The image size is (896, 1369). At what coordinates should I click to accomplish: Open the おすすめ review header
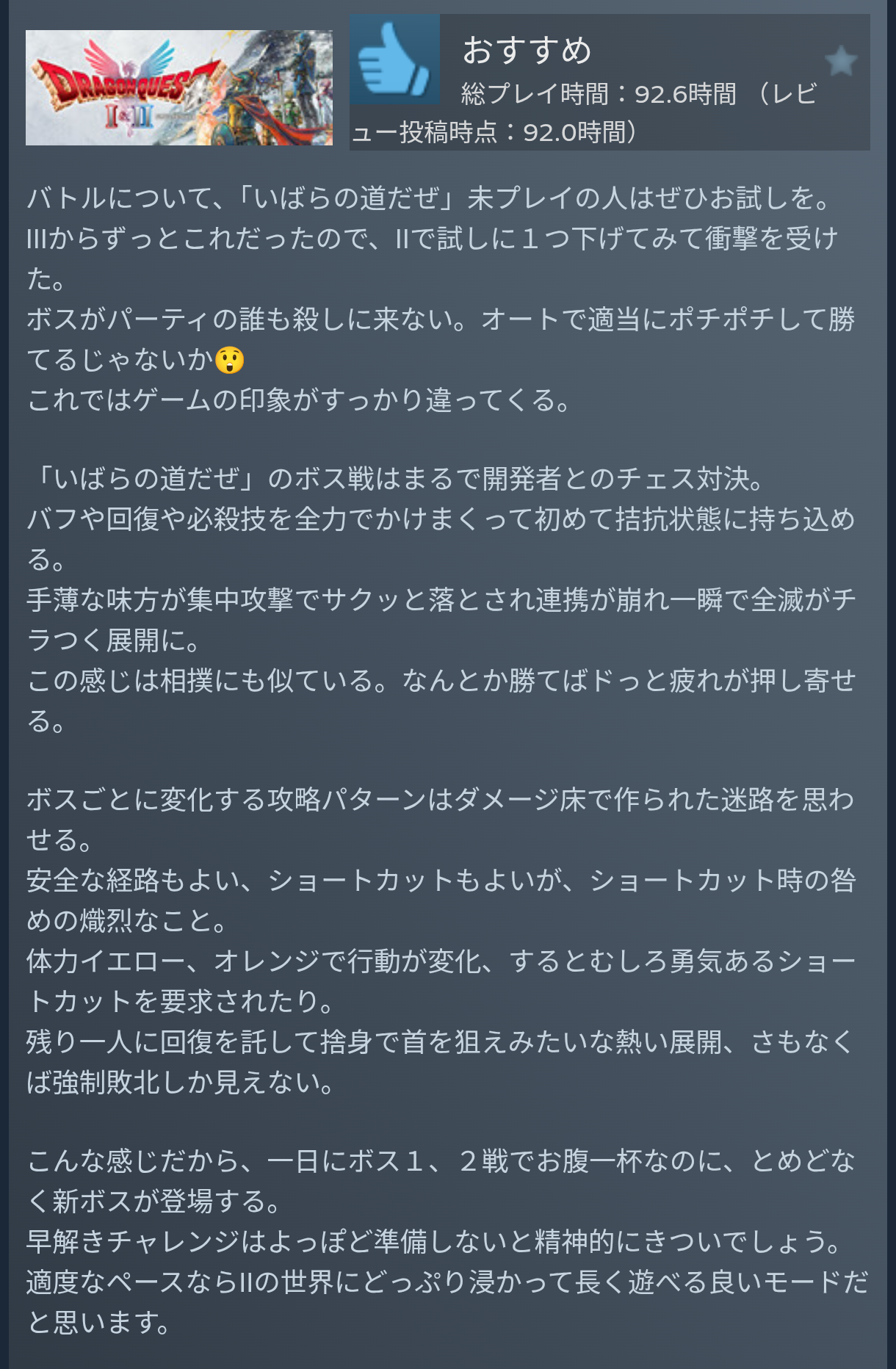click(x=527, y=51)
